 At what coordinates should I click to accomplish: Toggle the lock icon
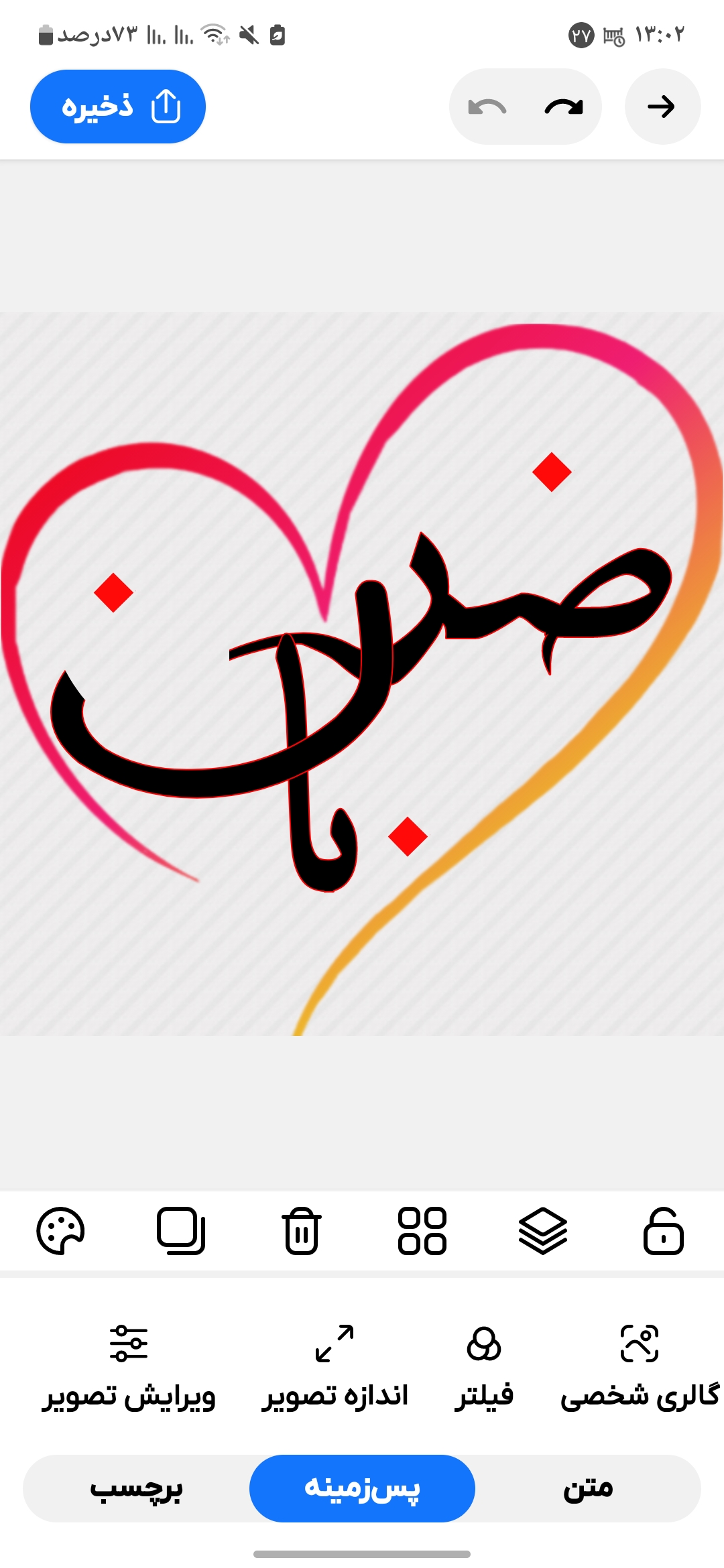[663, 1230]
